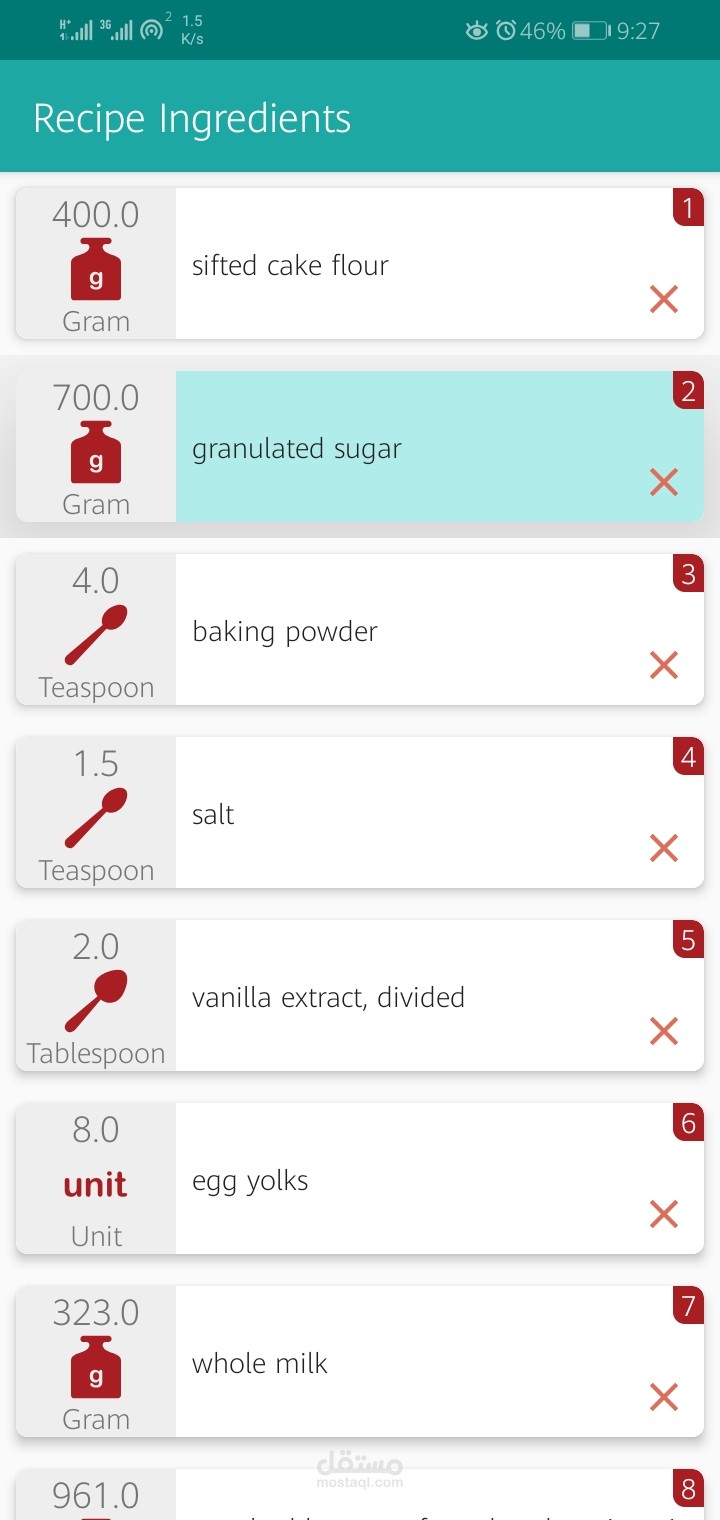Open the salt ingredient row
Viewport: 720px width, 1520px height.
tap(360, 813)
